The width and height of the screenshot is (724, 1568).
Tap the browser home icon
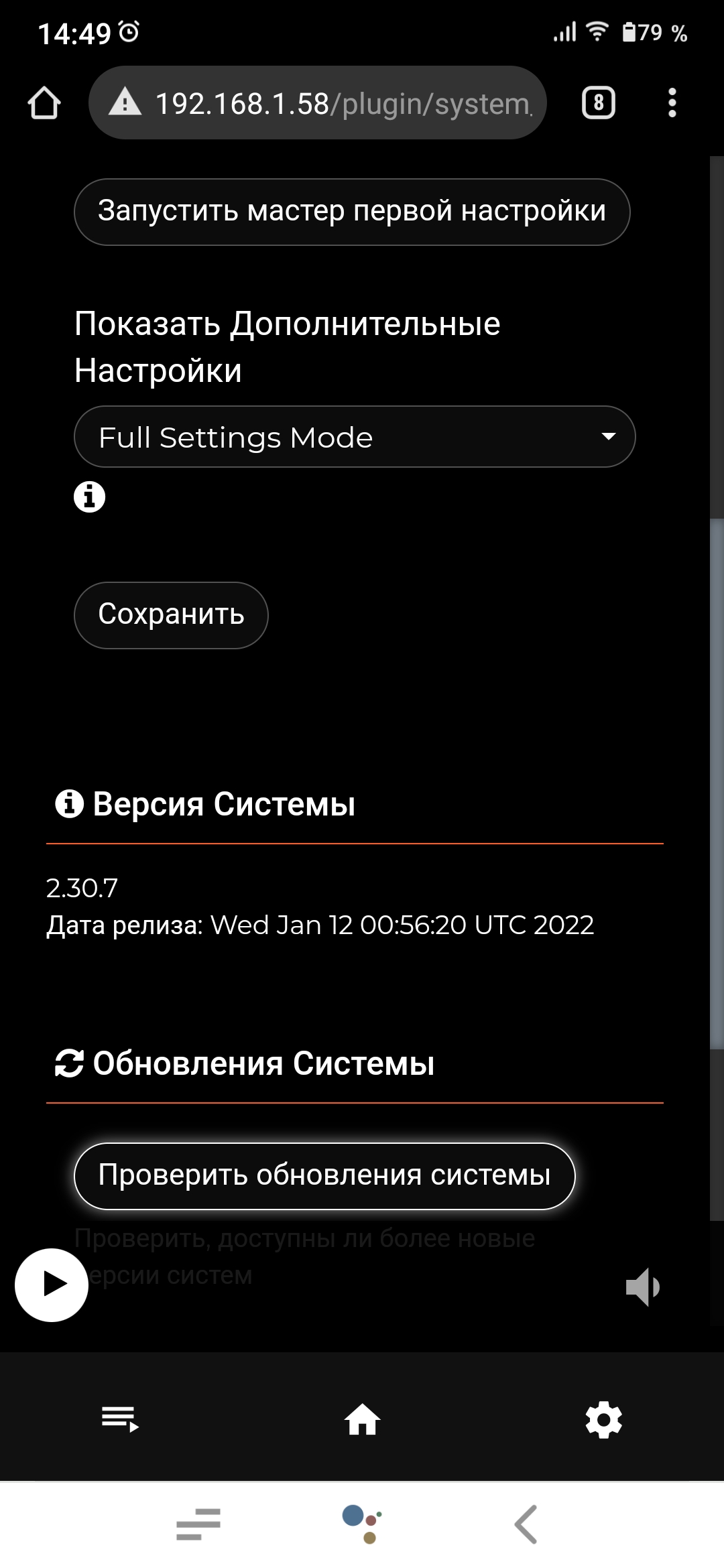pos(44,103)
